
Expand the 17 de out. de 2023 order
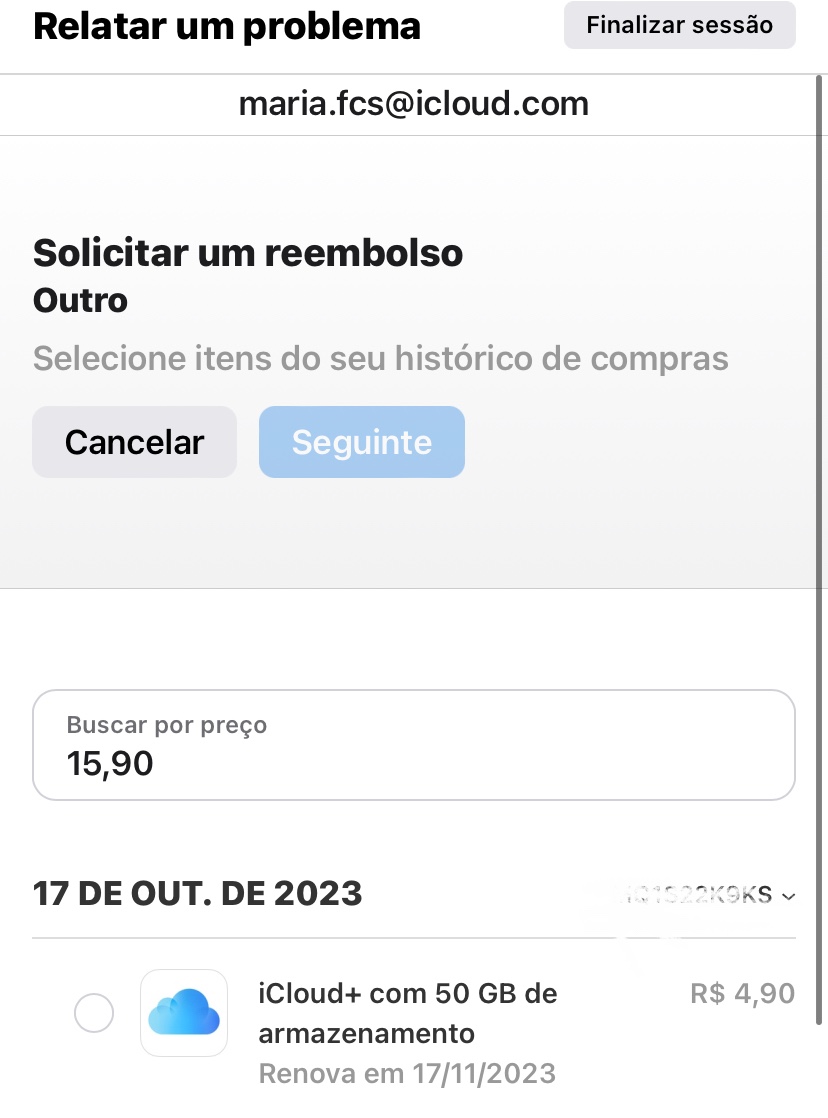click(x=788, y=896)
